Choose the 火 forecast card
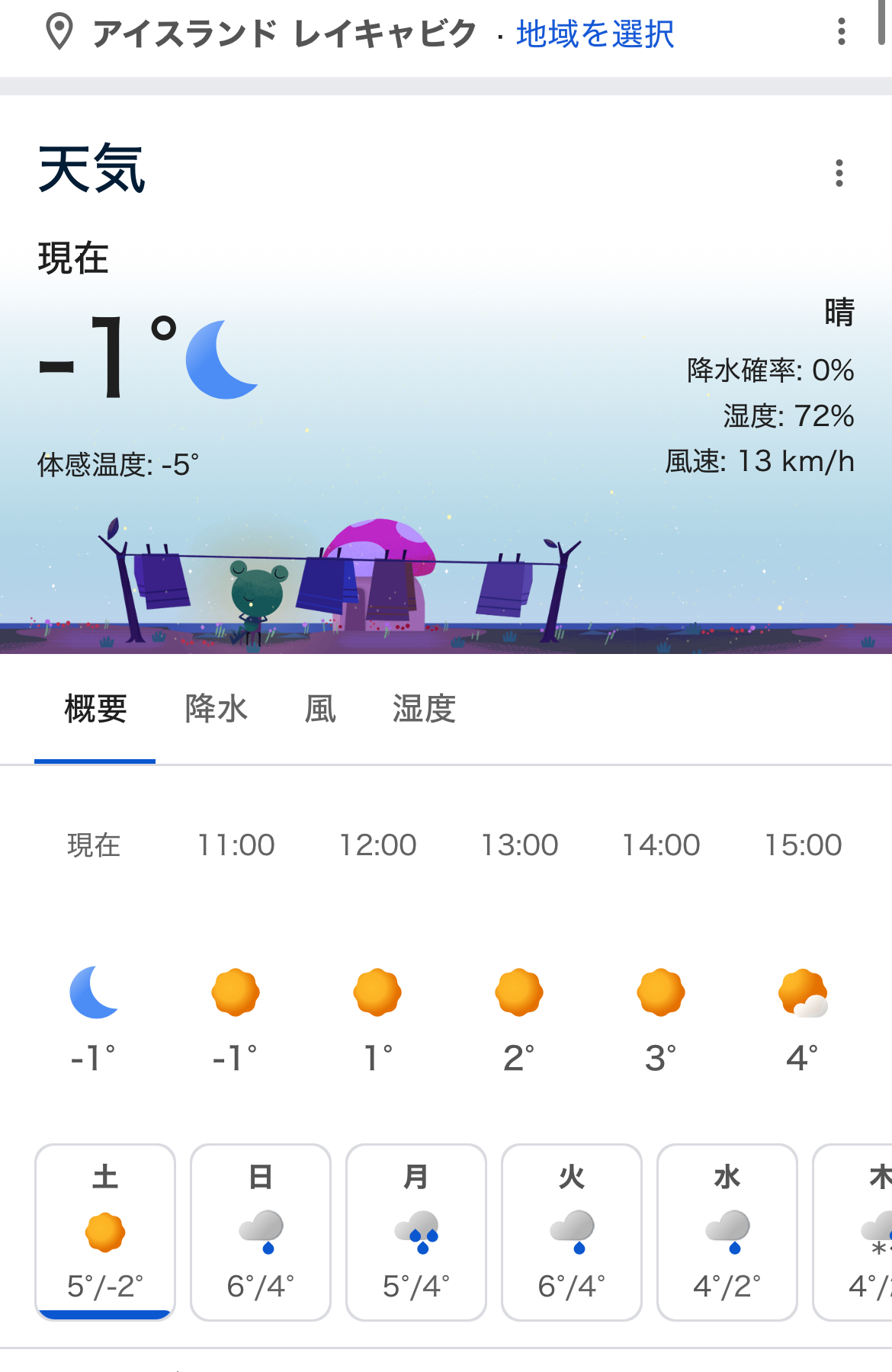892x1372 pixels. pyautogui.click(x=572, y=1232)
